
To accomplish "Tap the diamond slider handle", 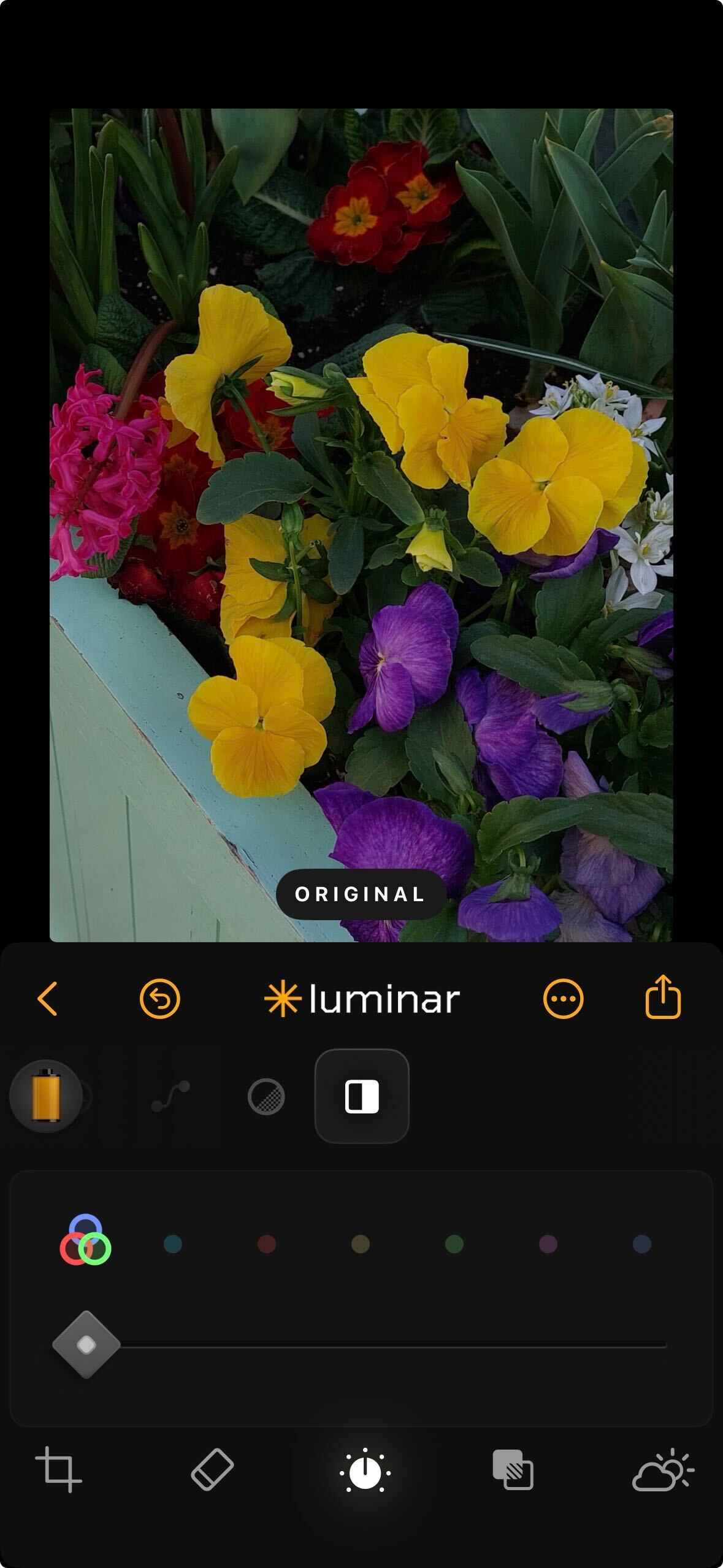I will coord(86,1345).
